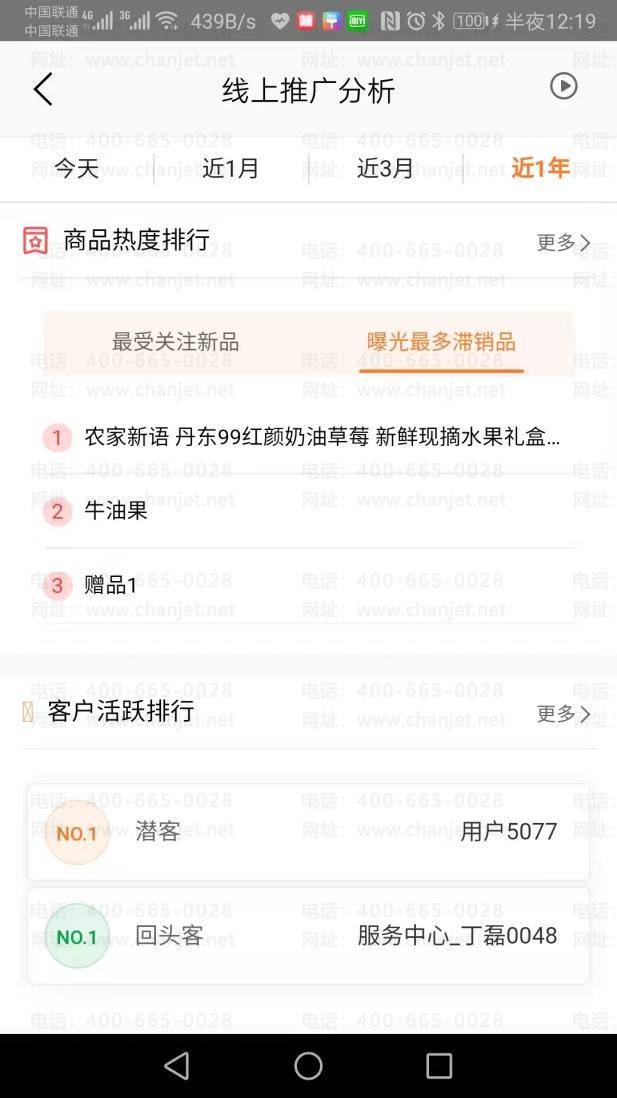Switch to the 今天 time range
Image resolution: width=617 pixels, height=1098 pixels.
(77, 168)
